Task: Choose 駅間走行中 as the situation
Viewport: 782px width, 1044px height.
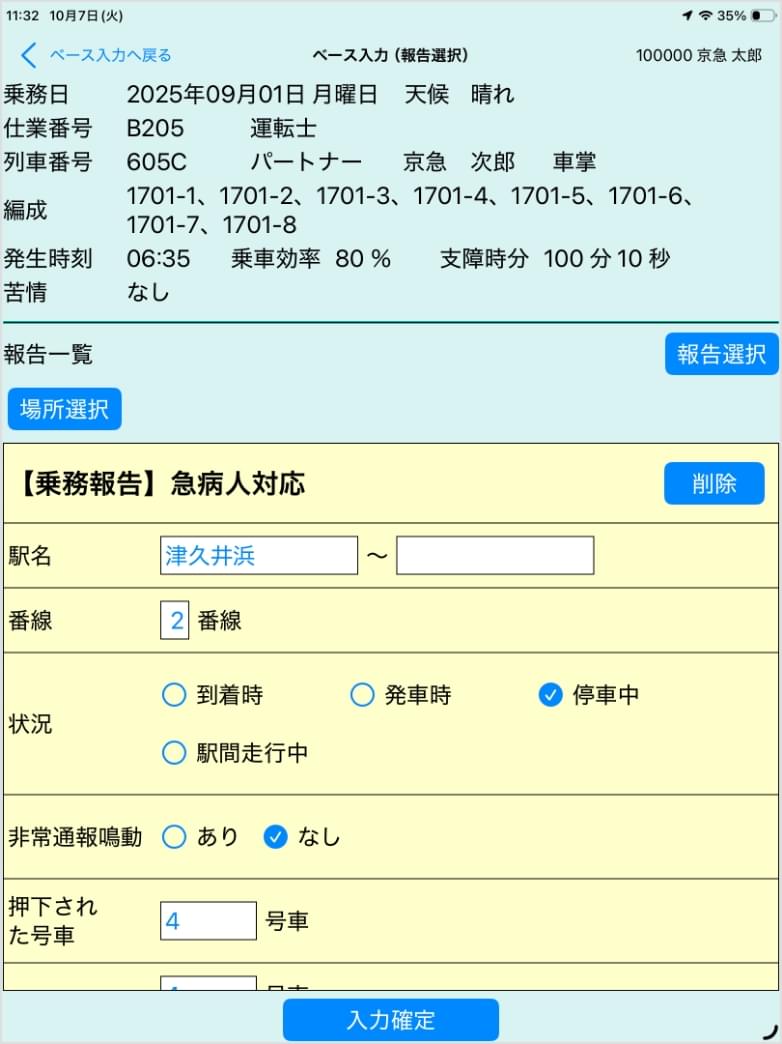Action: click(x=174, y=752)
